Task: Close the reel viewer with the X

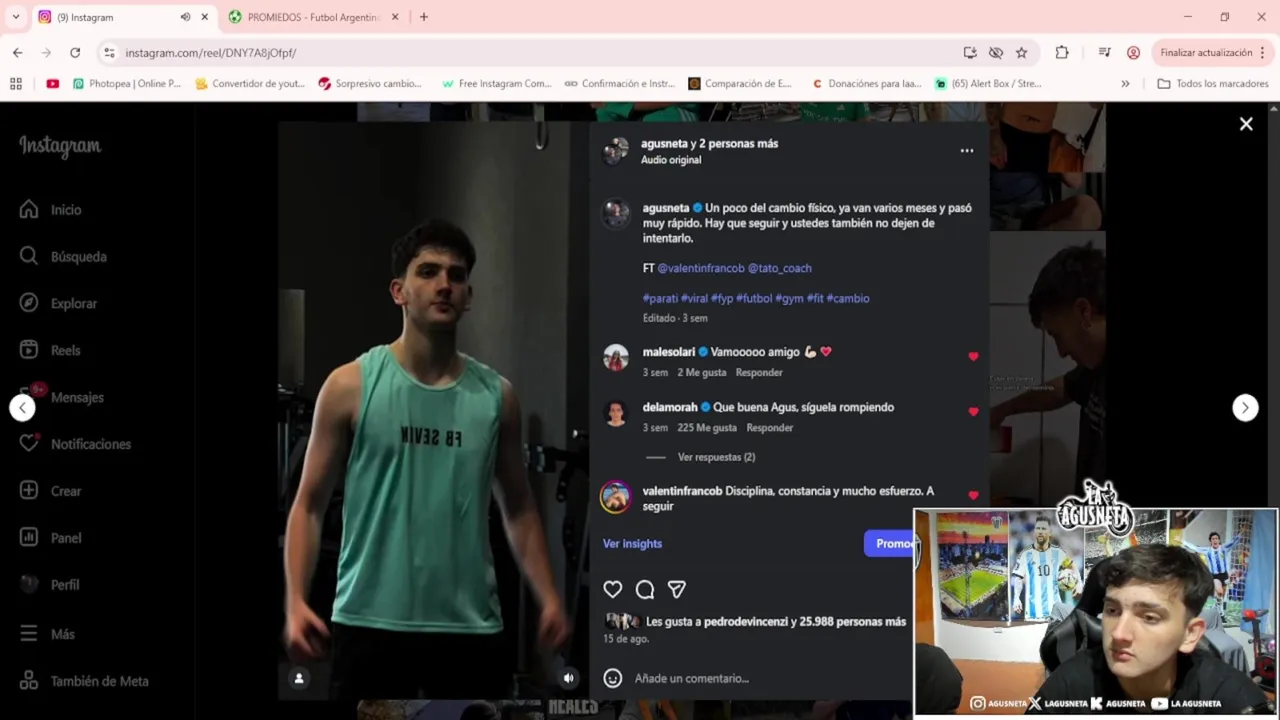Action: (x=1246, y=124)
